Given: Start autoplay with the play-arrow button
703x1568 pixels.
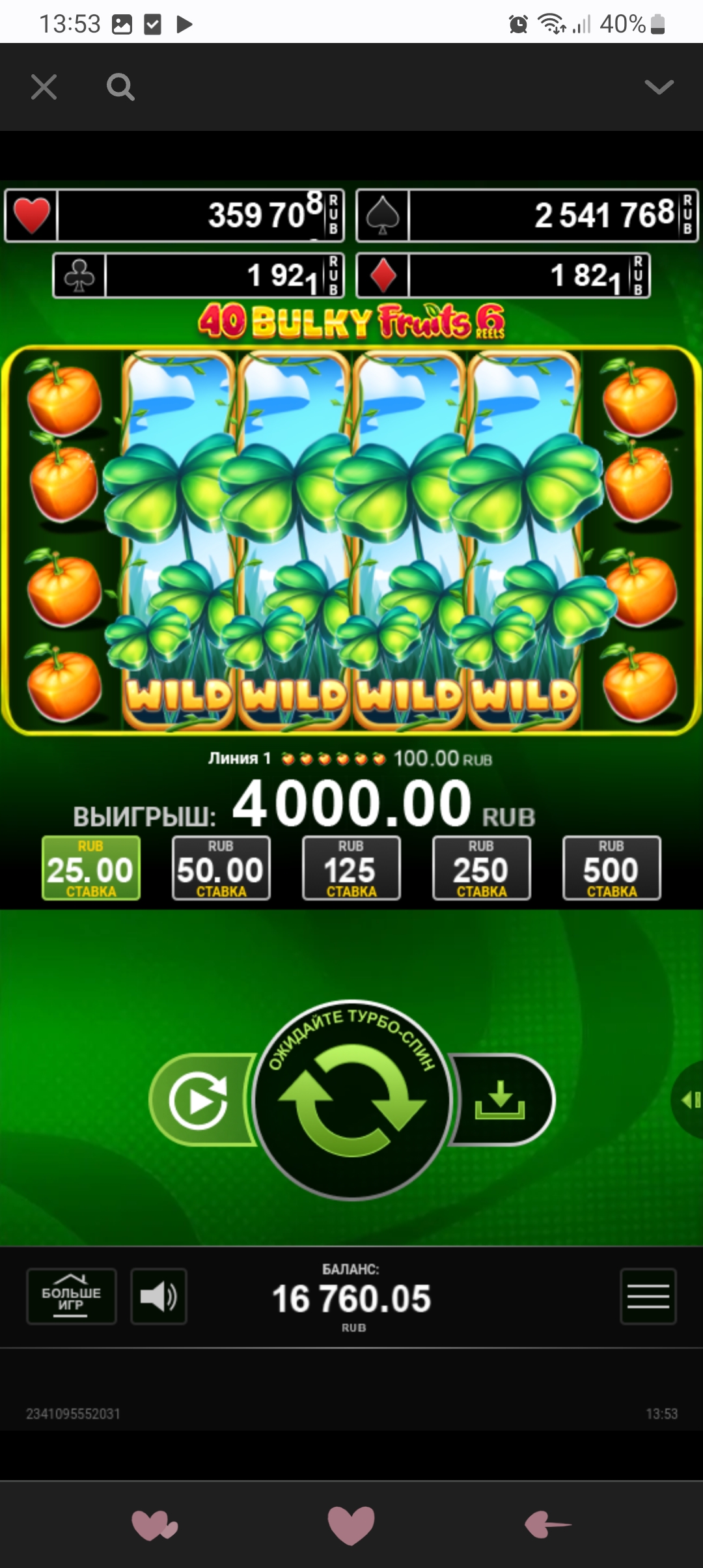Looking at the screenshot, I should 199,1100.
